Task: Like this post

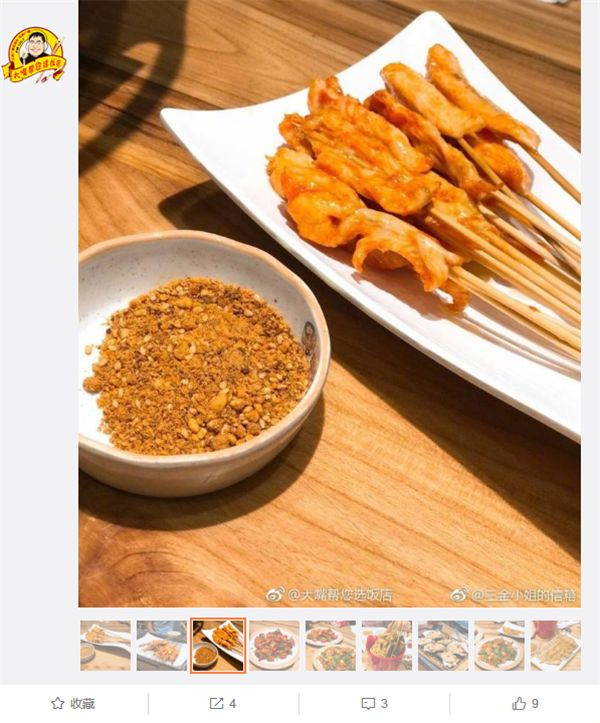Action: (525, 703)
